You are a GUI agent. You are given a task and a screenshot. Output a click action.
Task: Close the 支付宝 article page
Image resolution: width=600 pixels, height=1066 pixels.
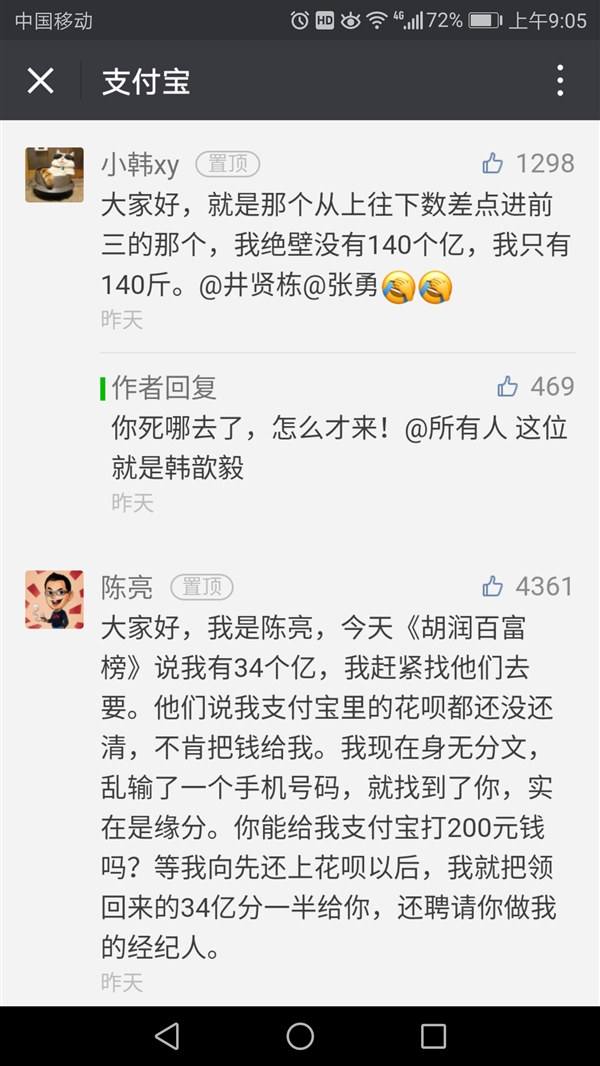(x=40, y=81)
